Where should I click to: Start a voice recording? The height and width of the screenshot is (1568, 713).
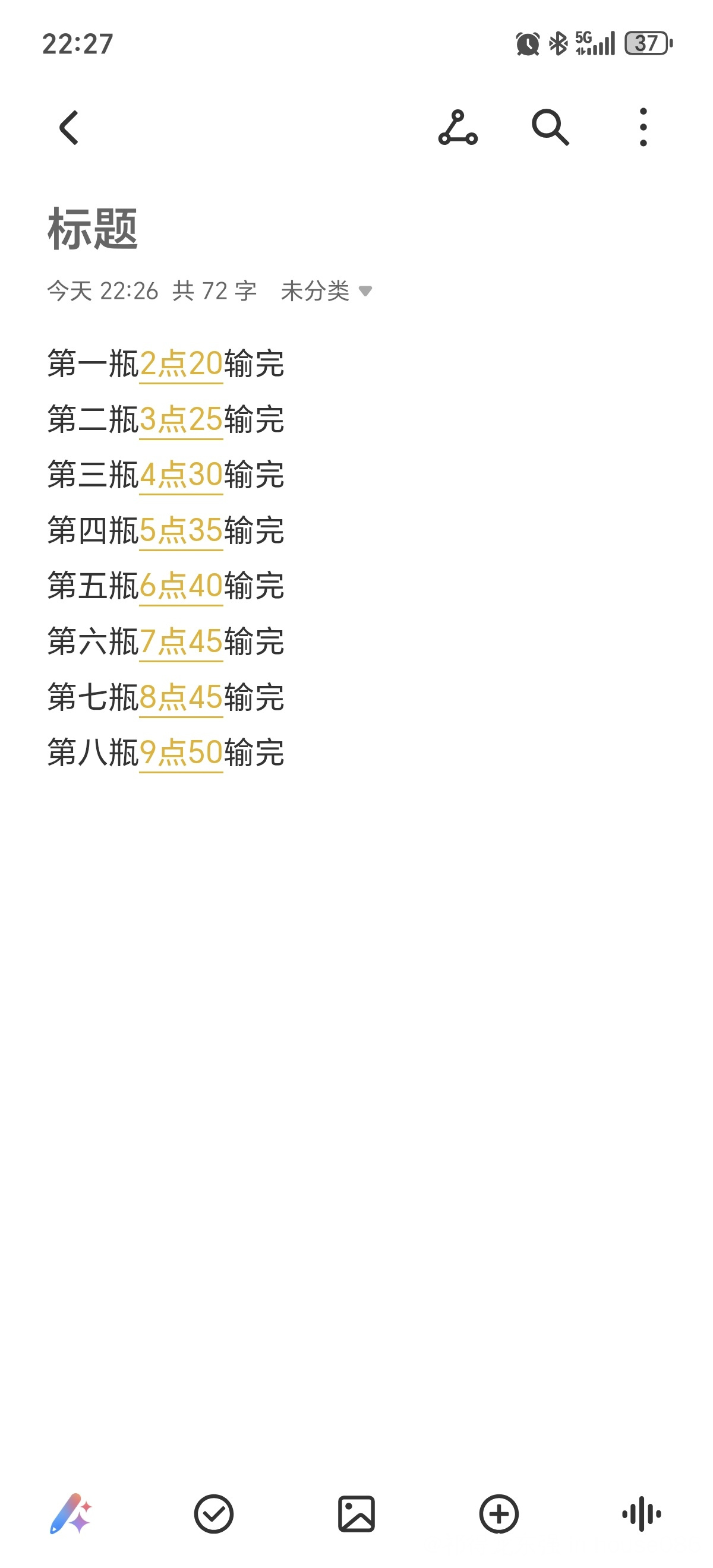pos(641,1514)
